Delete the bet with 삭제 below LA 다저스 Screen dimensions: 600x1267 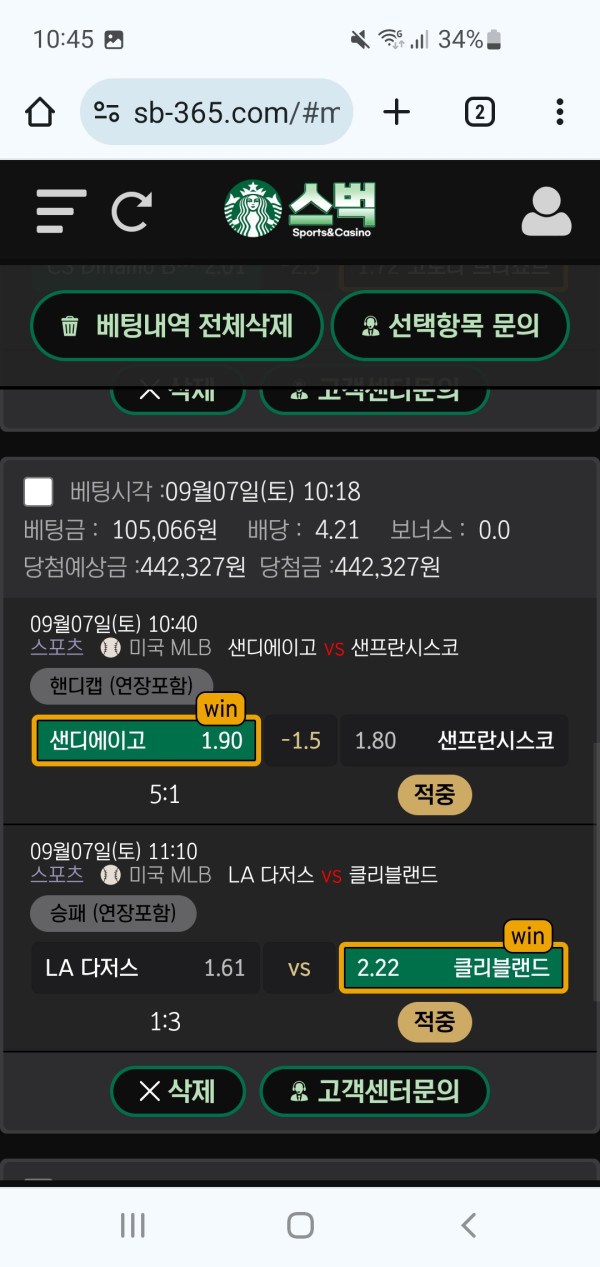[x=177, y=1091]
